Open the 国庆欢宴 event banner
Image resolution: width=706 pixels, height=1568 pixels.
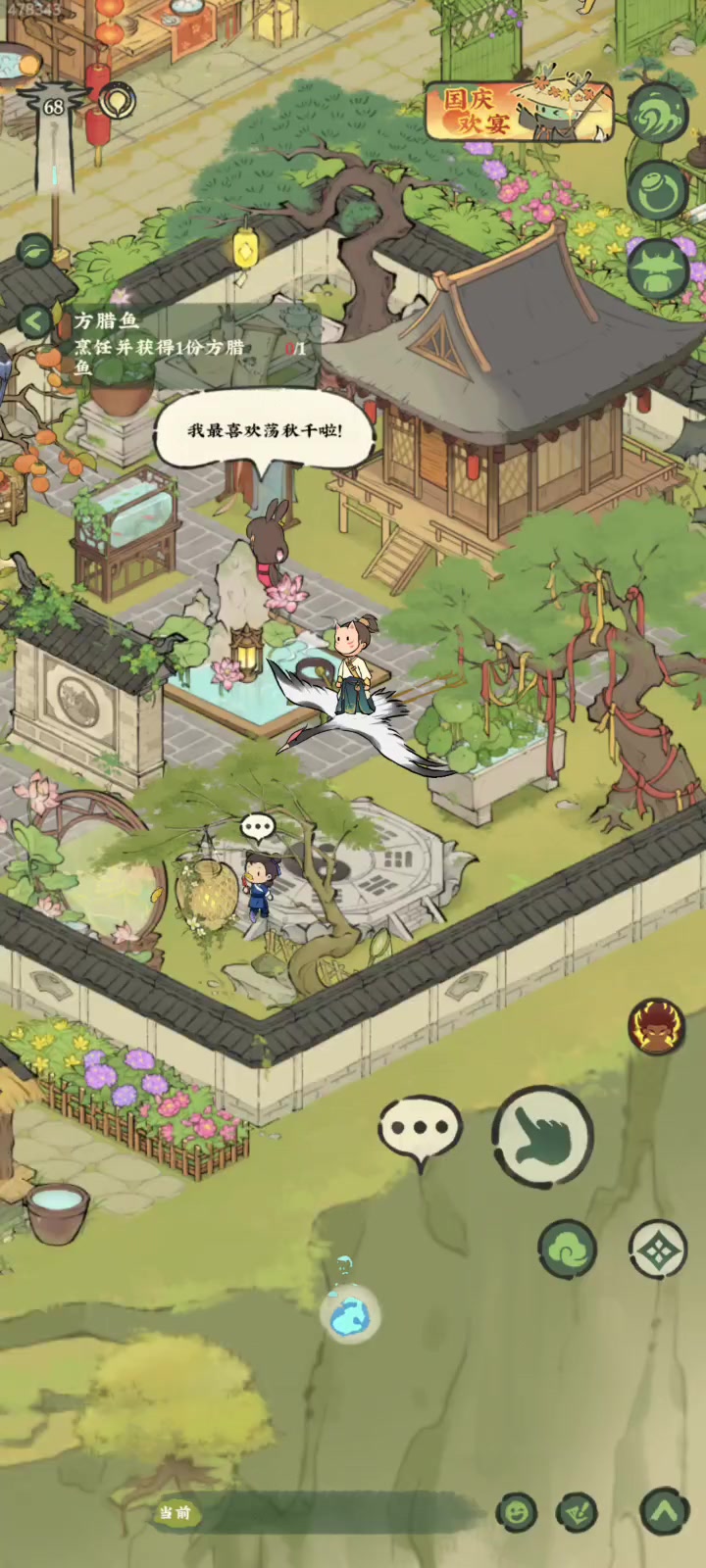coord(518,111)
